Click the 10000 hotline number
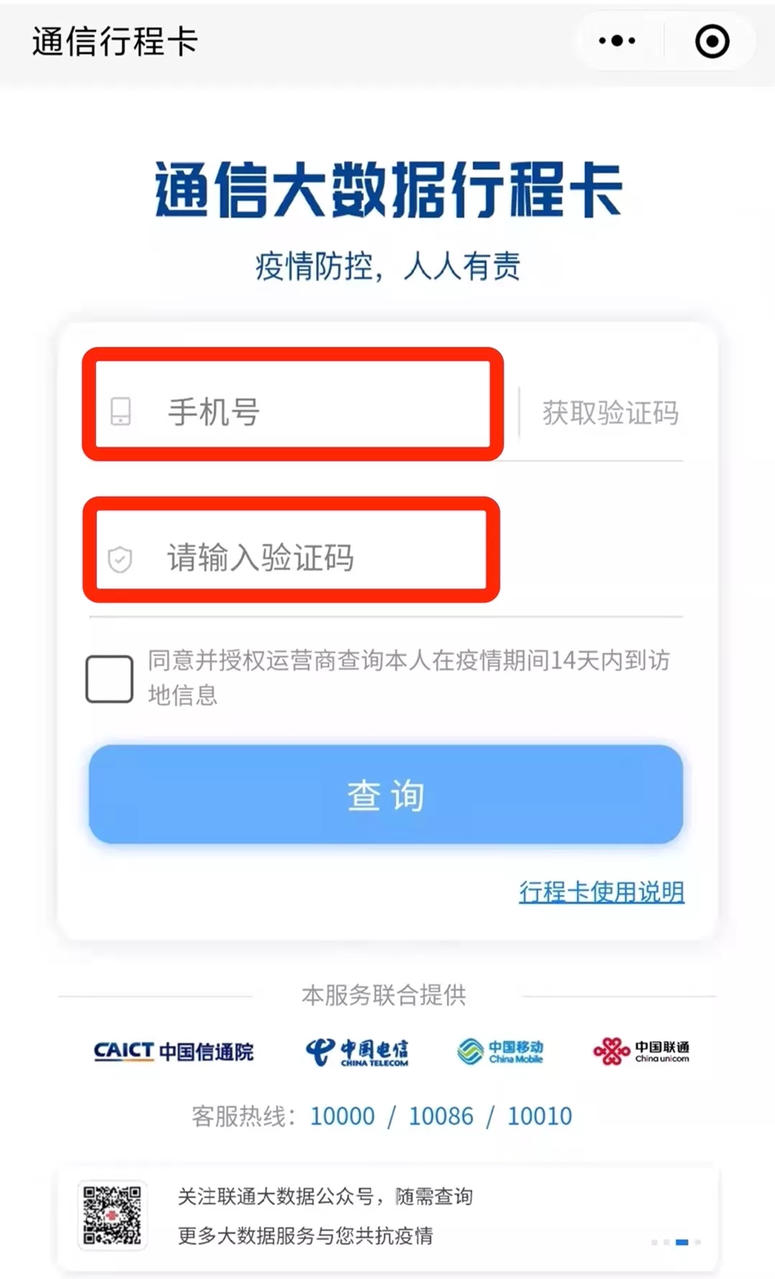 (x=343, y=1116)
